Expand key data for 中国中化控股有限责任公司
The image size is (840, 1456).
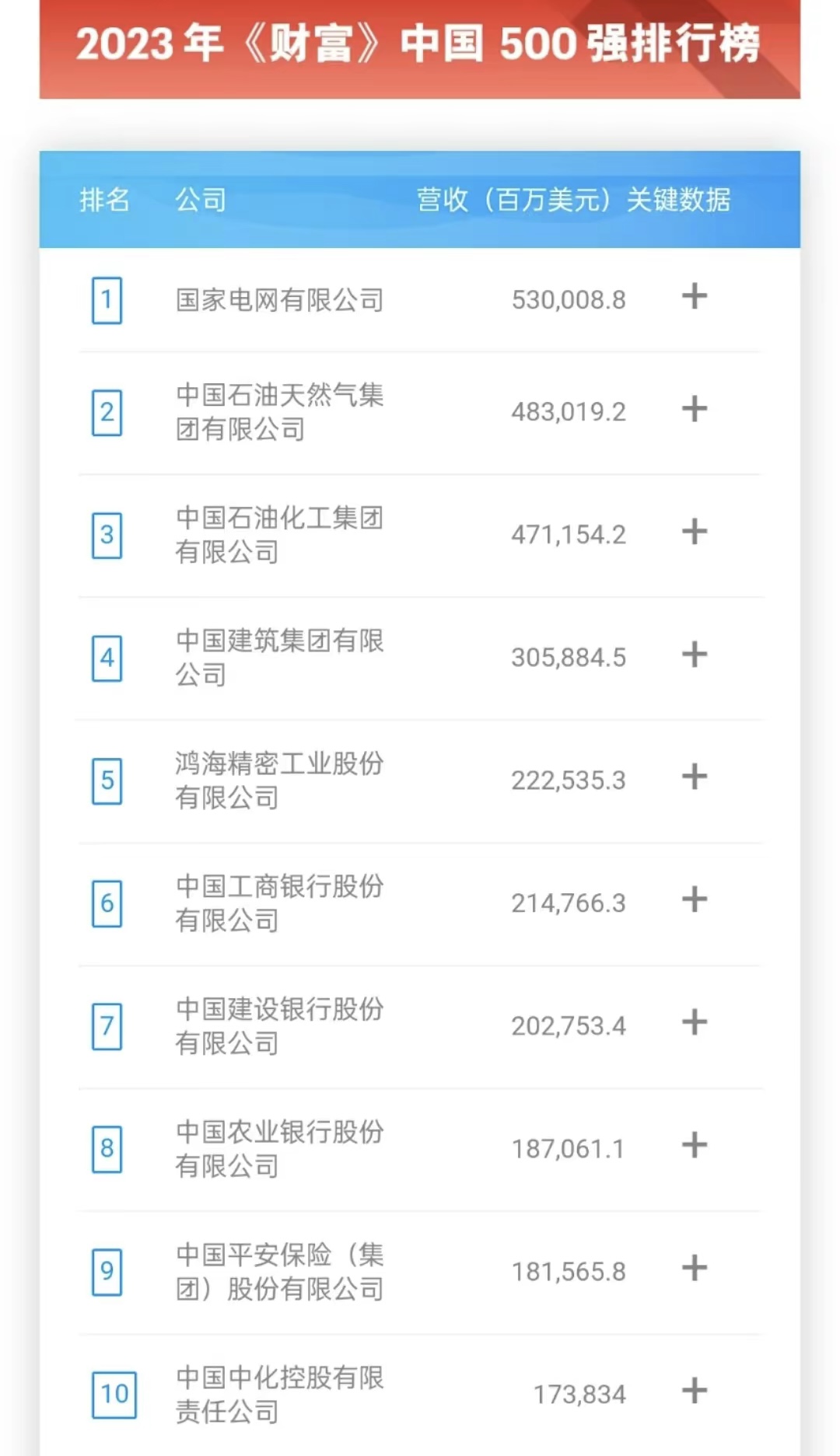(x=695, y=1392)
